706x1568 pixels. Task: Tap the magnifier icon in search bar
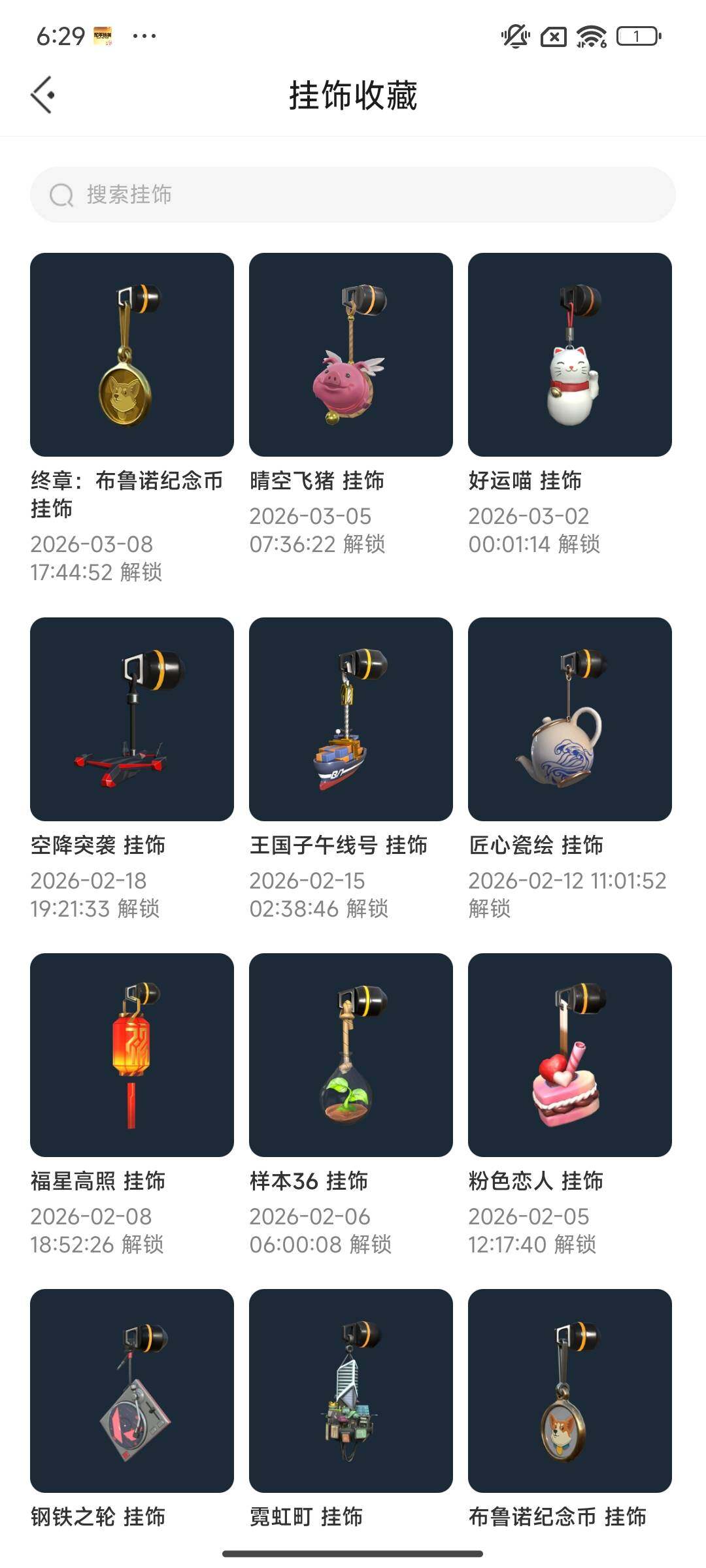(60, 195)
